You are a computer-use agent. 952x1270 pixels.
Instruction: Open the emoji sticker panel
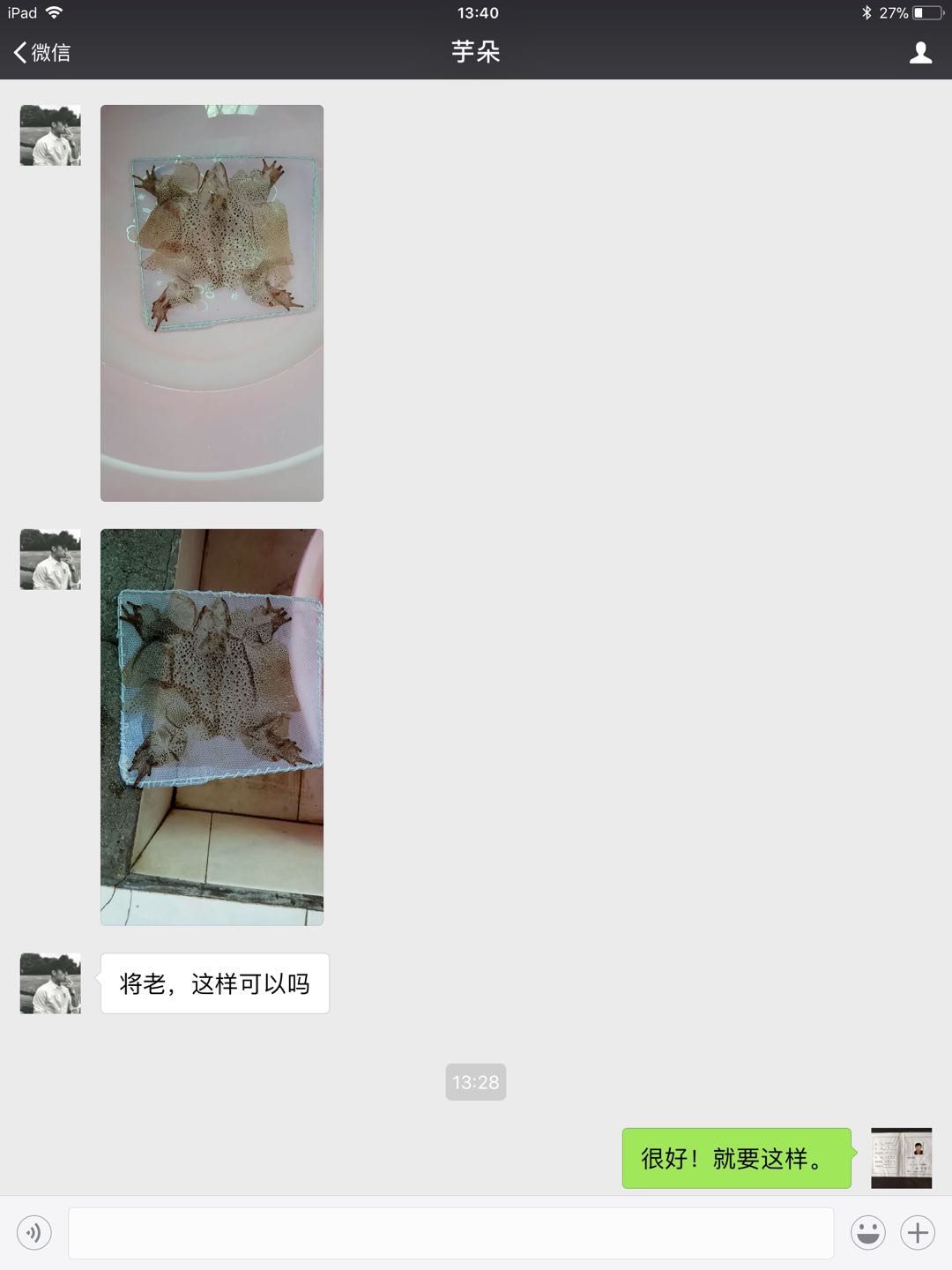(867, 1232)
